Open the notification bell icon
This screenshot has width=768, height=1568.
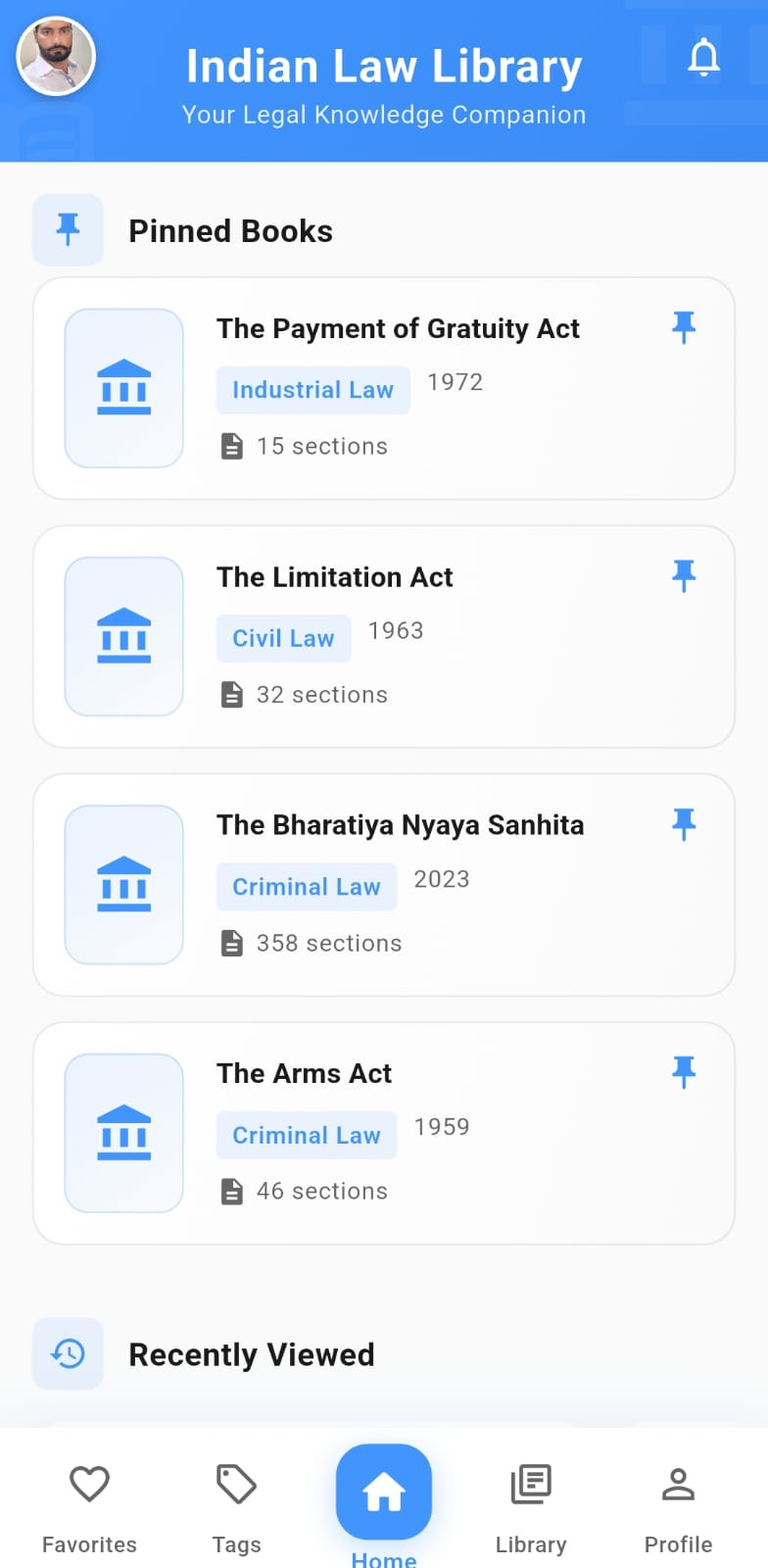point(703,59)
